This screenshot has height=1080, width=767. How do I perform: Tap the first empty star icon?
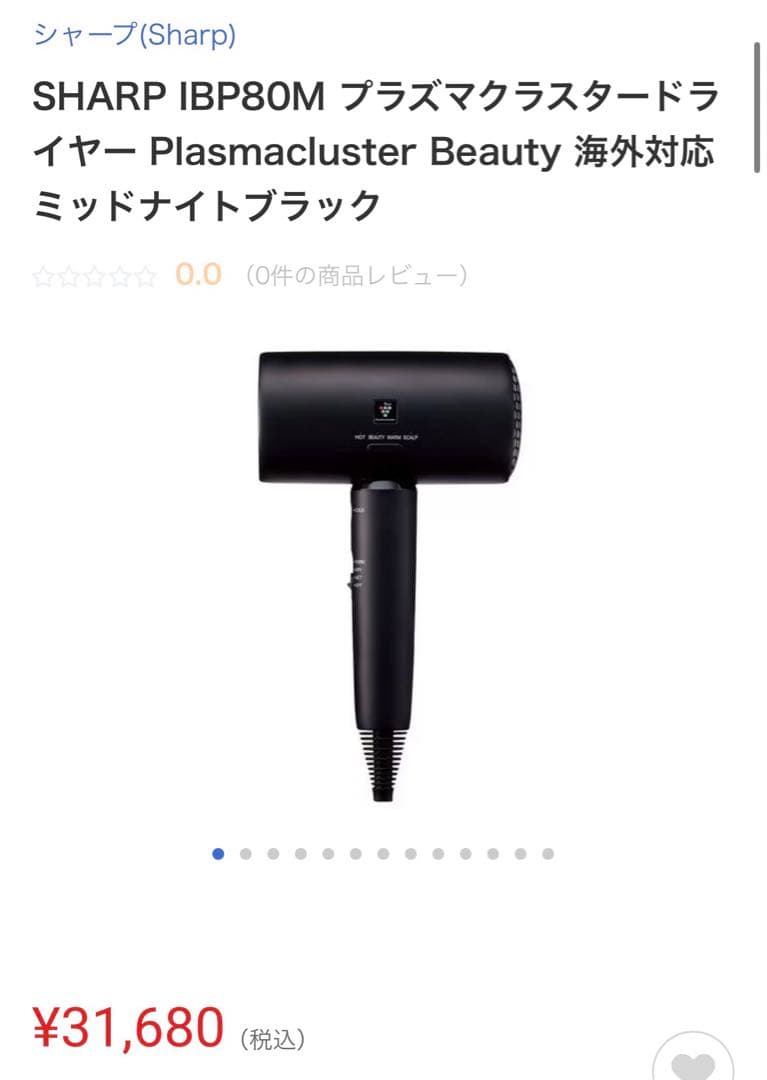pyautogui.click(x=44, y=274)
